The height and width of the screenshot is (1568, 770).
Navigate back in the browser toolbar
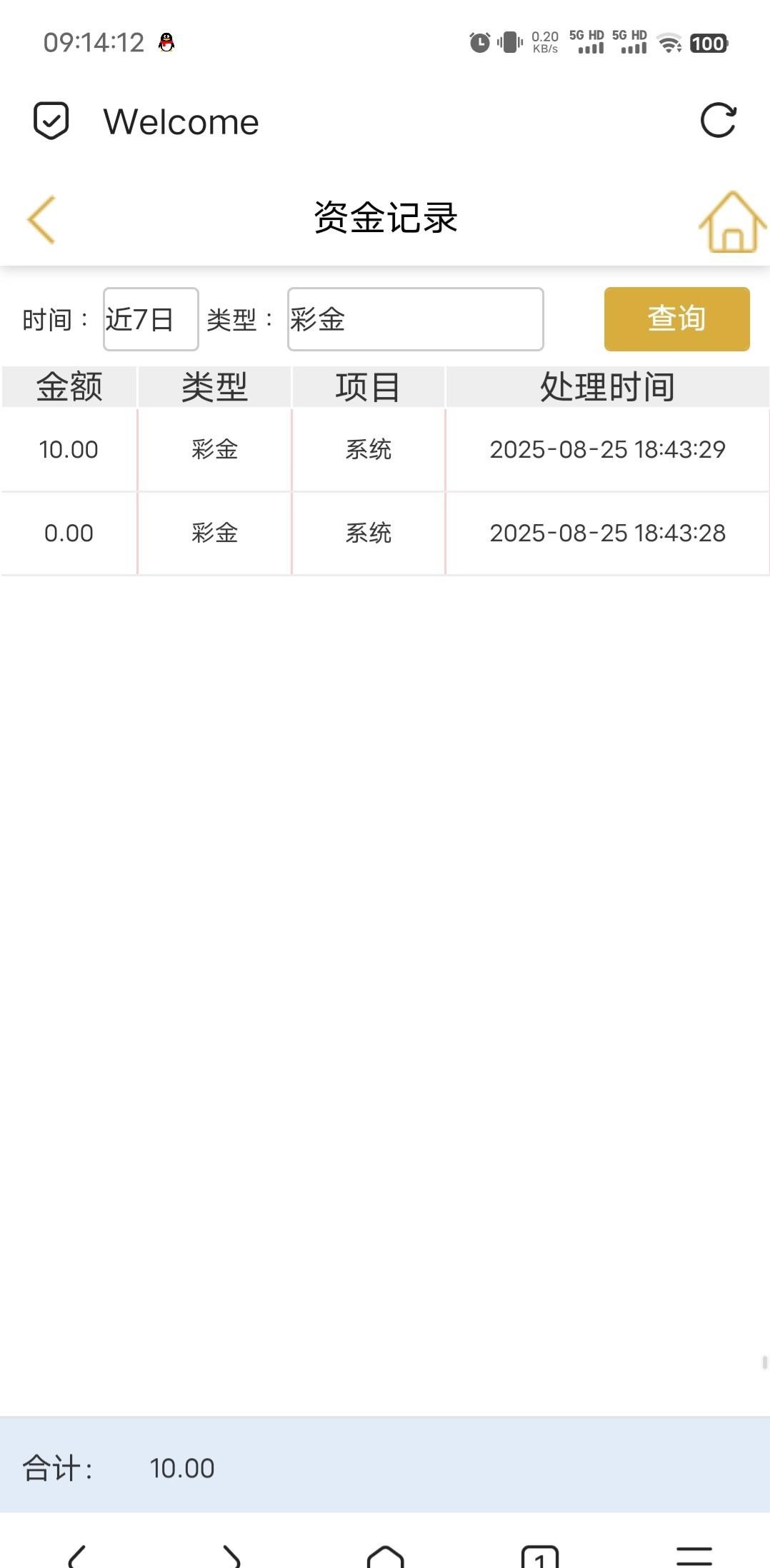(77, 1555)
